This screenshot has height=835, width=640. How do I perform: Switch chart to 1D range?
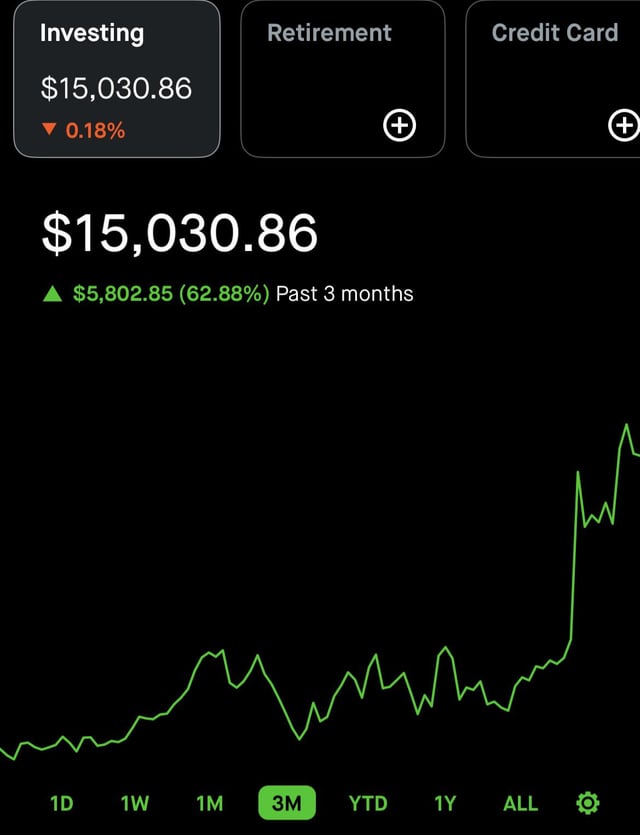click(62, 803)
